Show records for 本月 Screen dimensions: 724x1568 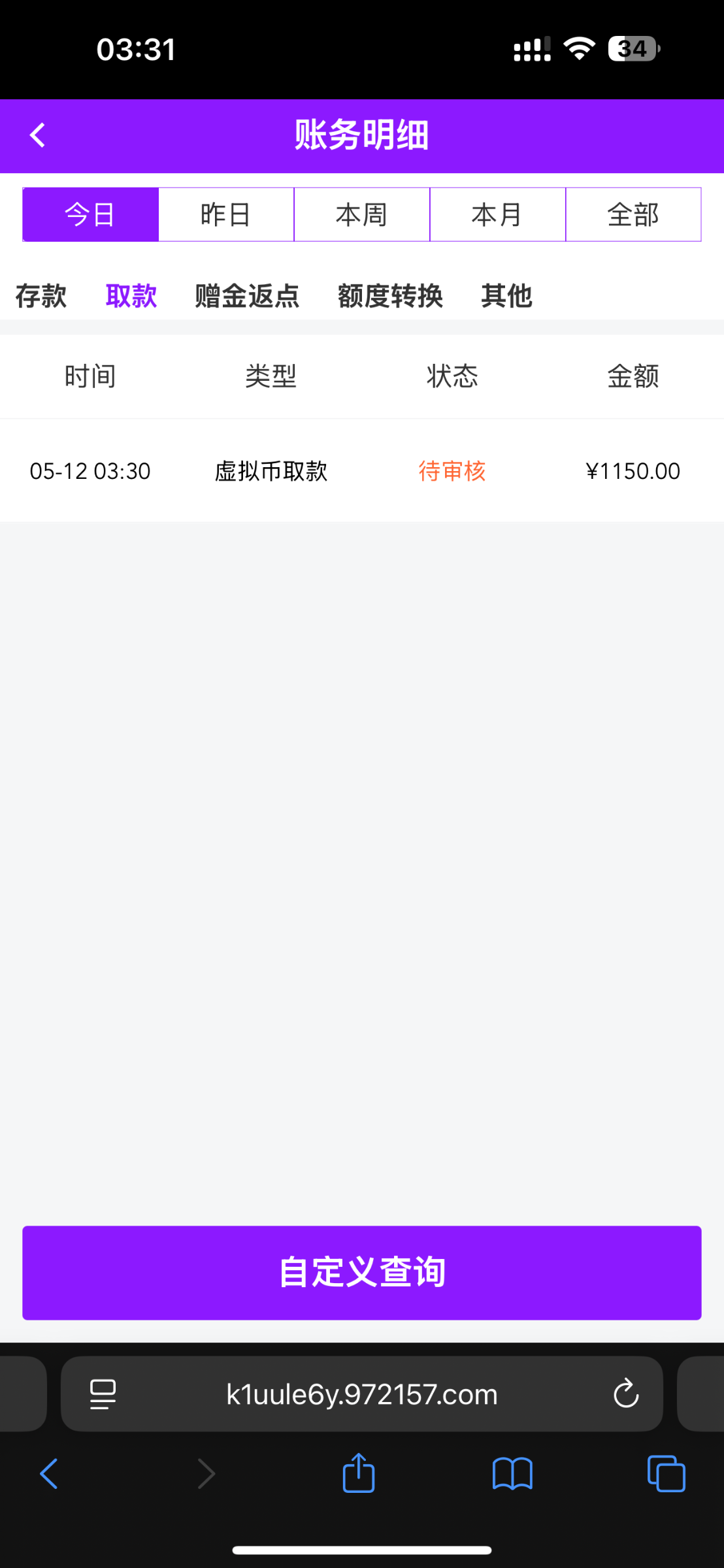(497, 214)
